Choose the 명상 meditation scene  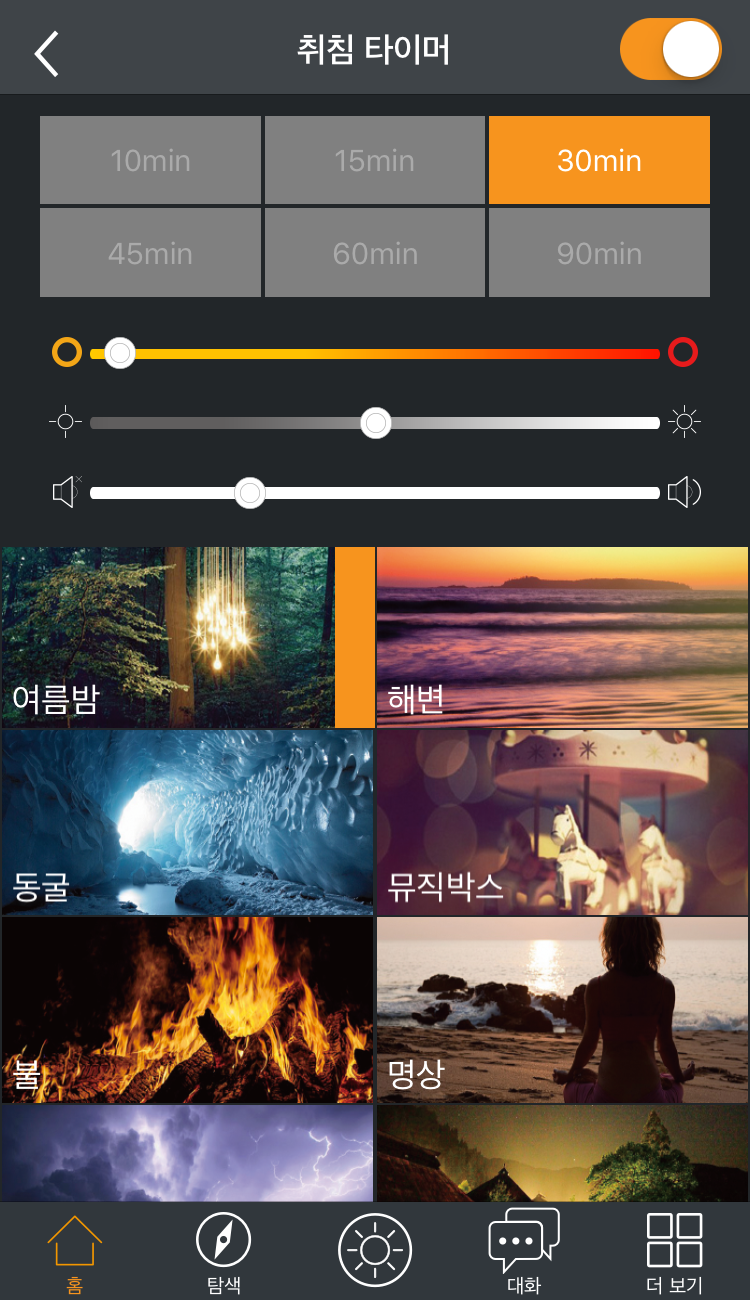coord(562,1010)
